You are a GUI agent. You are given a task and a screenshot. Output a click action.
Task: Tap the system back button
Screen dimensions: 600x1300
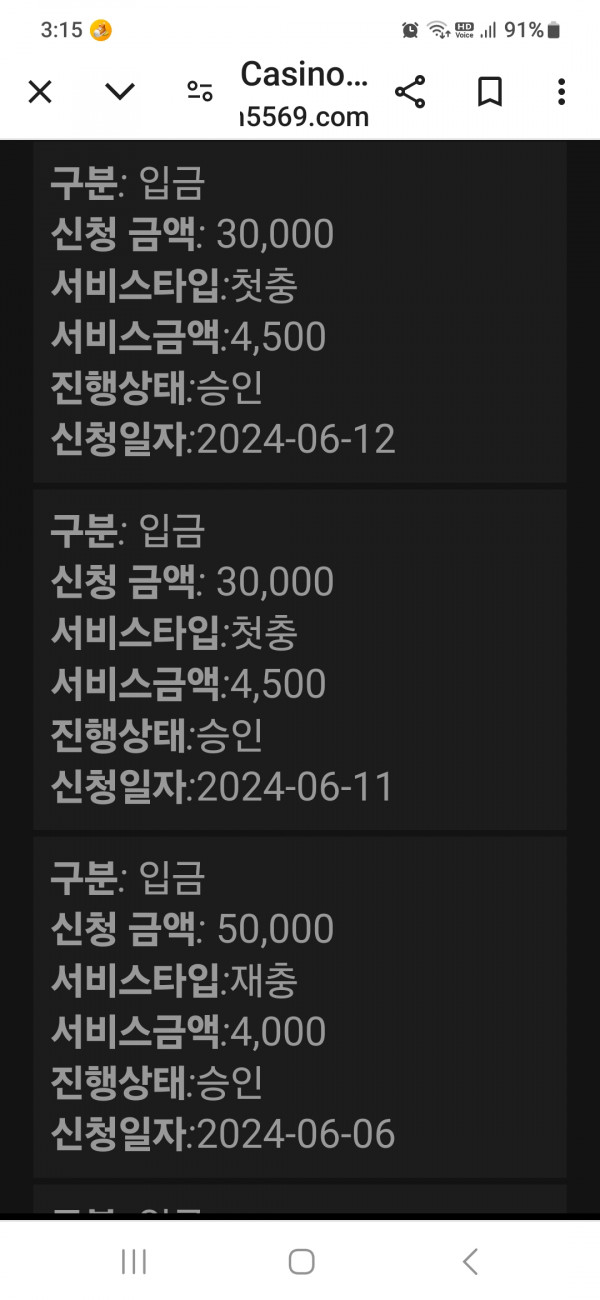pos(470,1262)
